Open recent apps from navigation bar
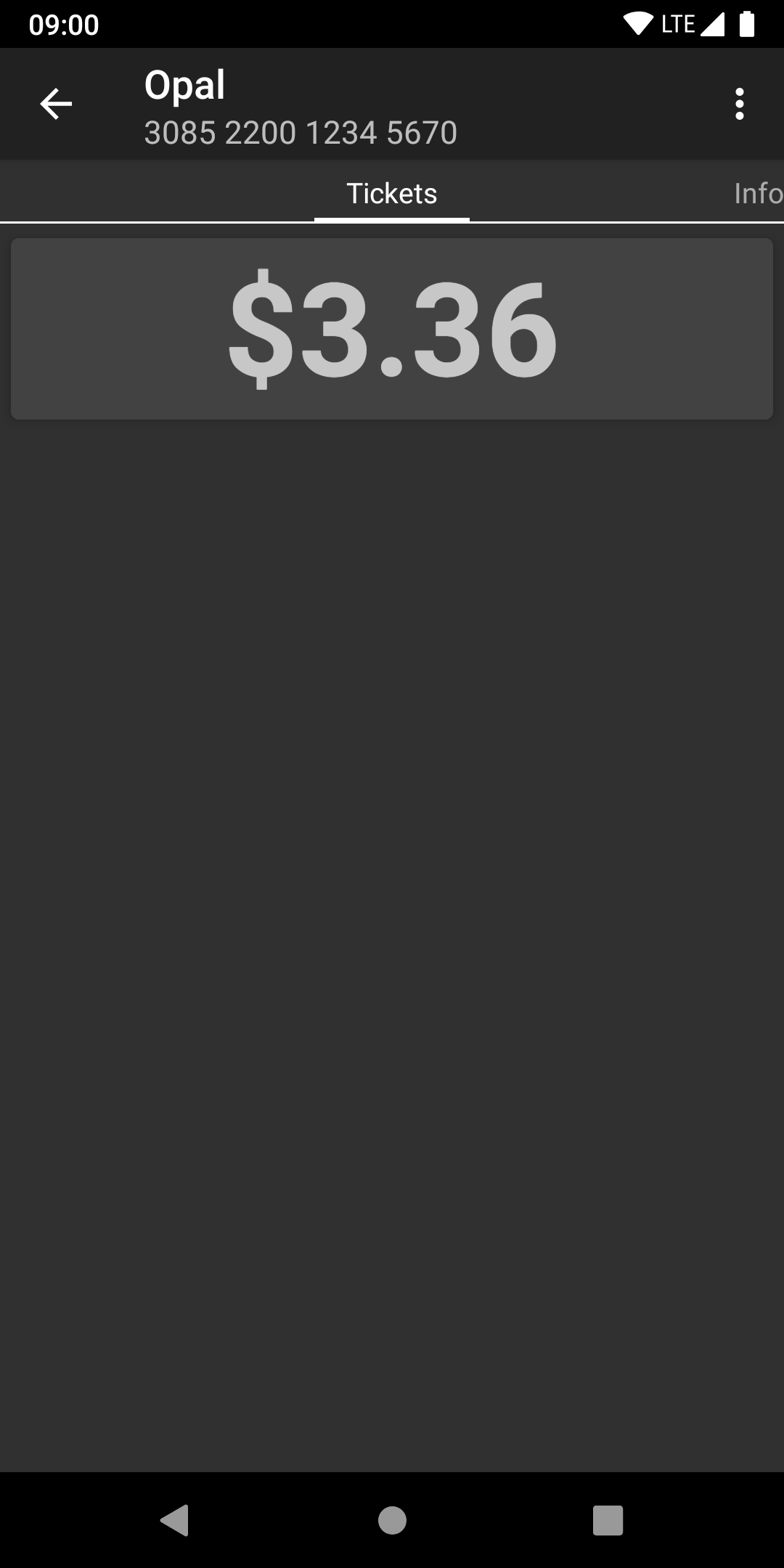784x1568 pixels. [x=608, y=1520]
